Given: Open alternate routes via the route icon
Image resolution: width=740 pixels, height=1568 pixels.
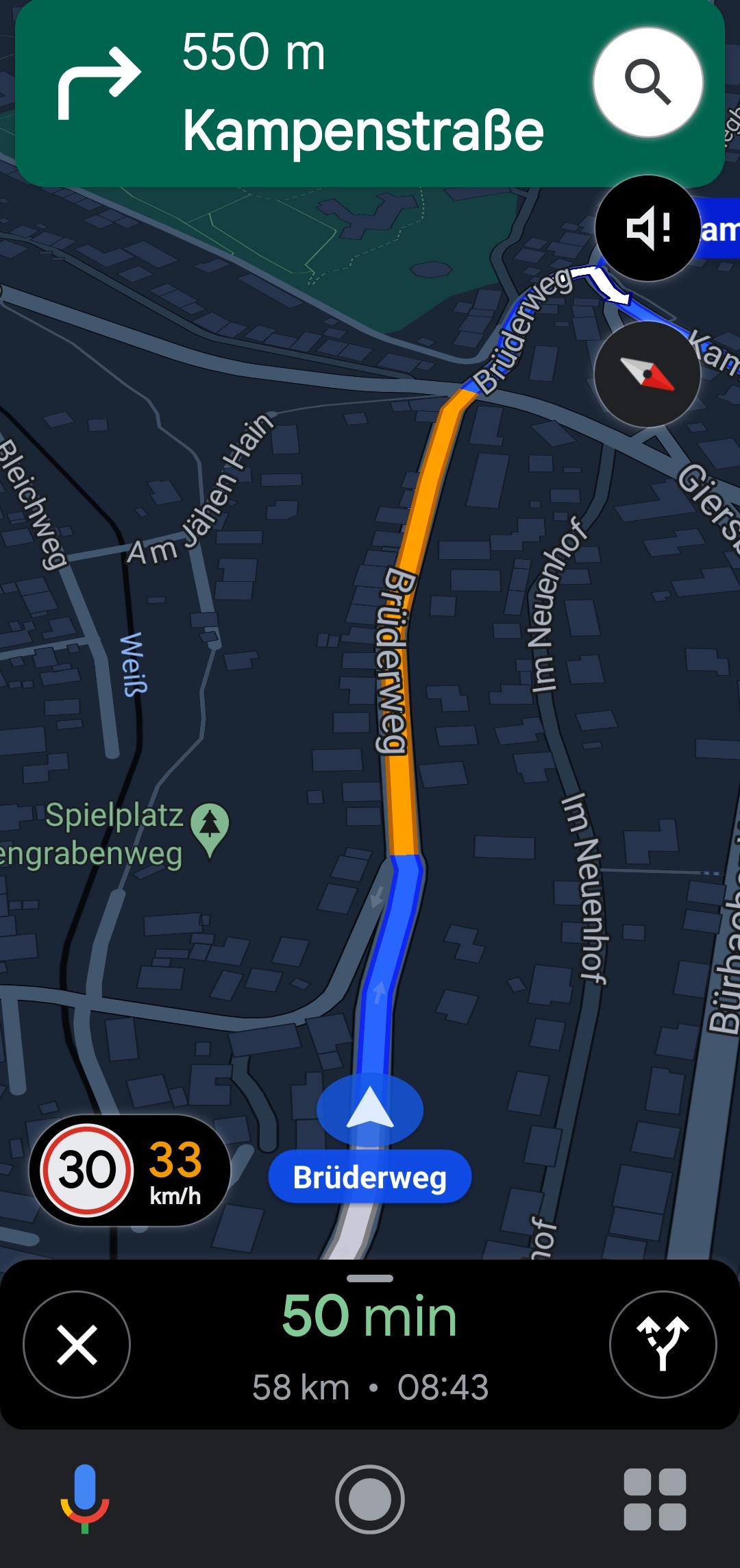Looking at the screenshot, I should [x=662, y=1345].
